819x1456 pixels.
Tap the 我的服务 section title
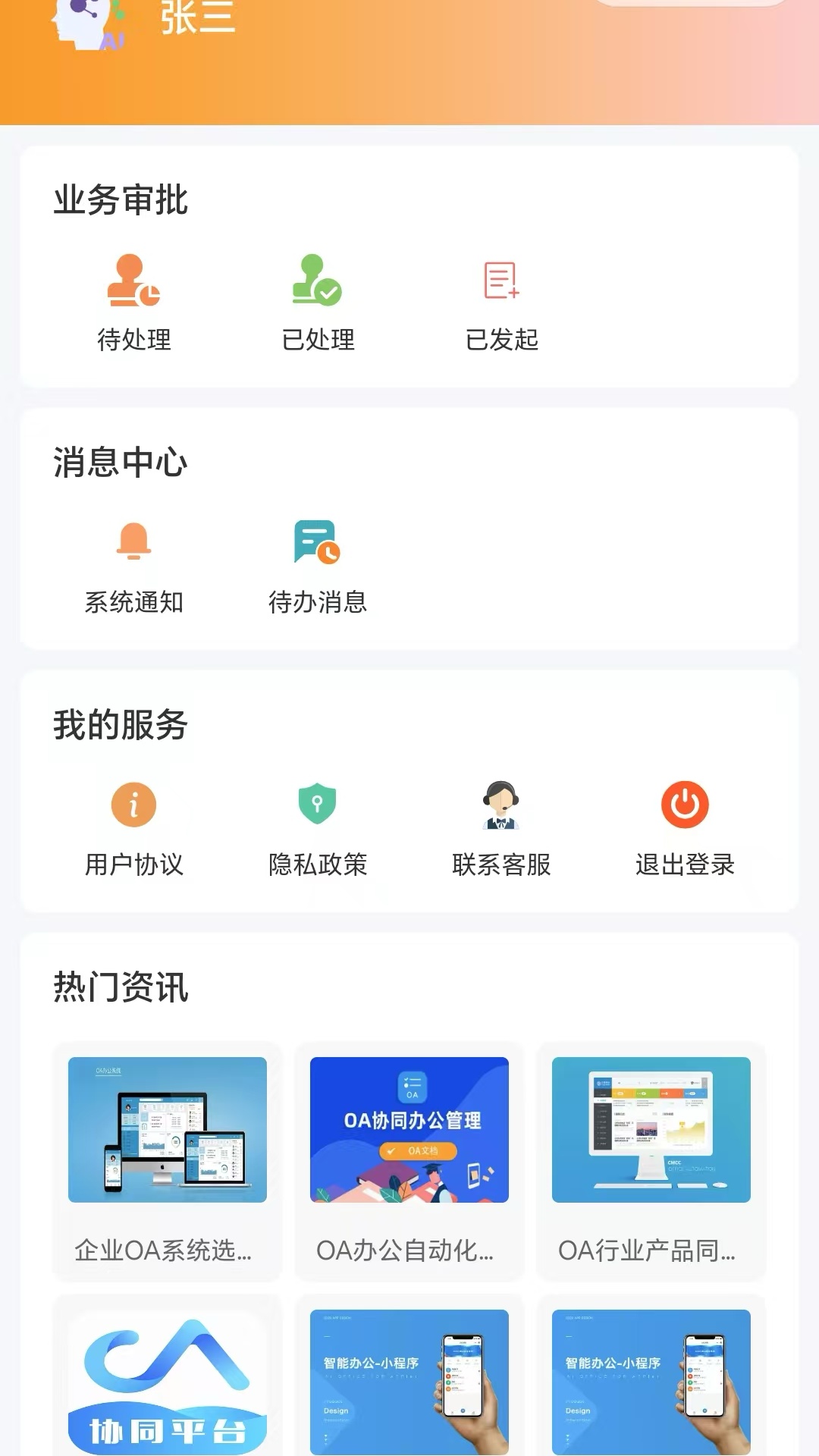click(121, 724)
